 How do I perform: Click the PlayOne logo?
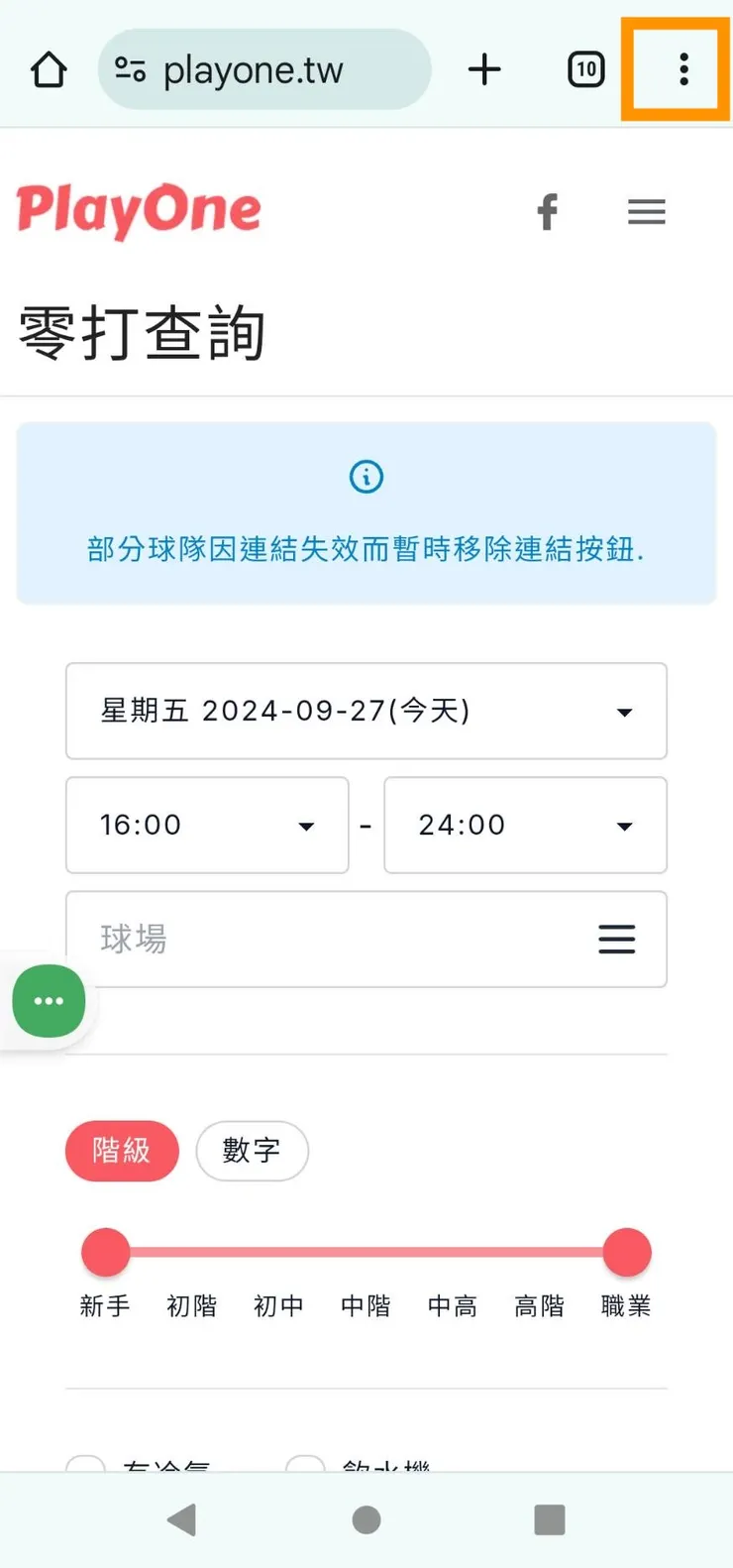click(x=138, y=210)
